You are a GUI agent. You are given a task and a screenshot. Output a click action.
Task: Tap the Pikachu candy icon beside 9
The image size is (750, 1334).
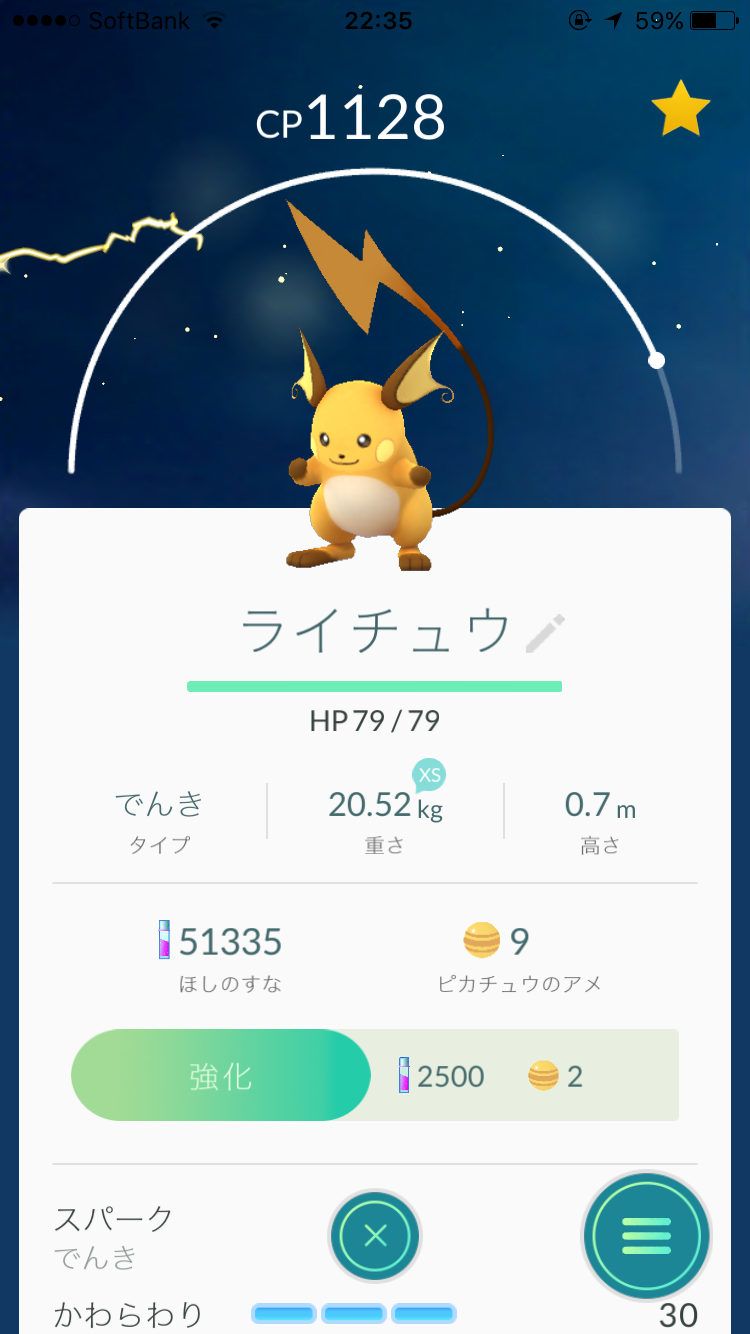tap(480, 941)
